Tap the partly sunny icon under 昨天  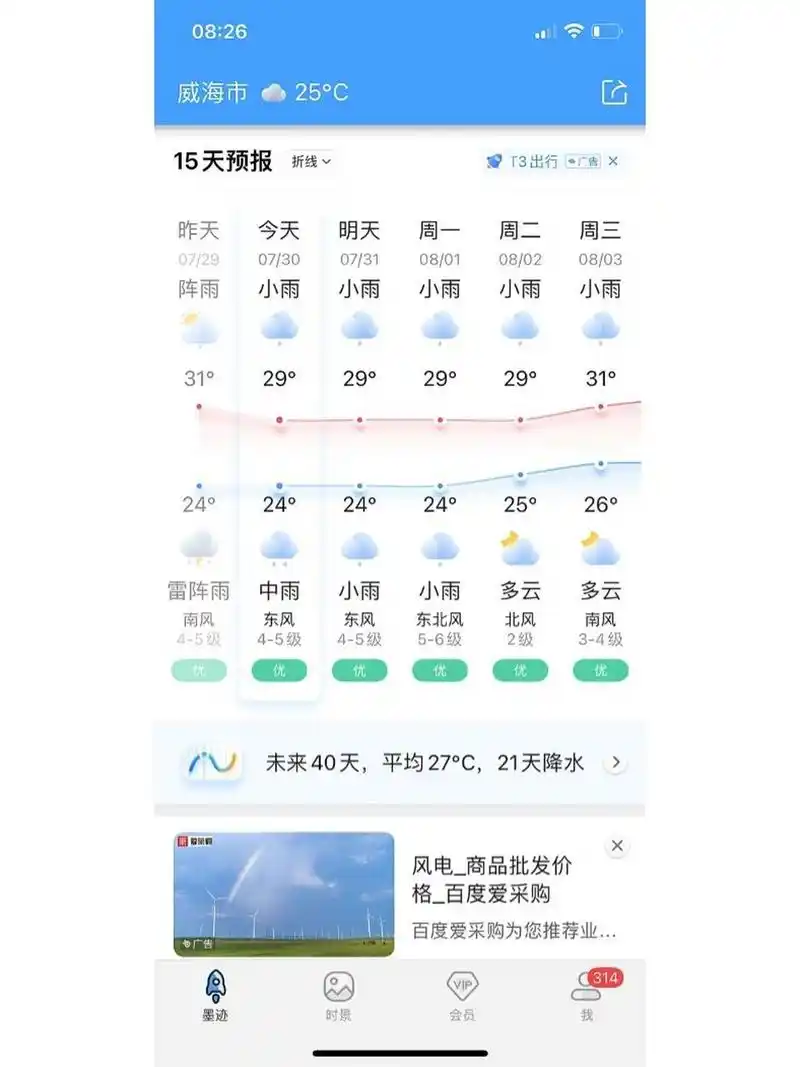(199, 328)
